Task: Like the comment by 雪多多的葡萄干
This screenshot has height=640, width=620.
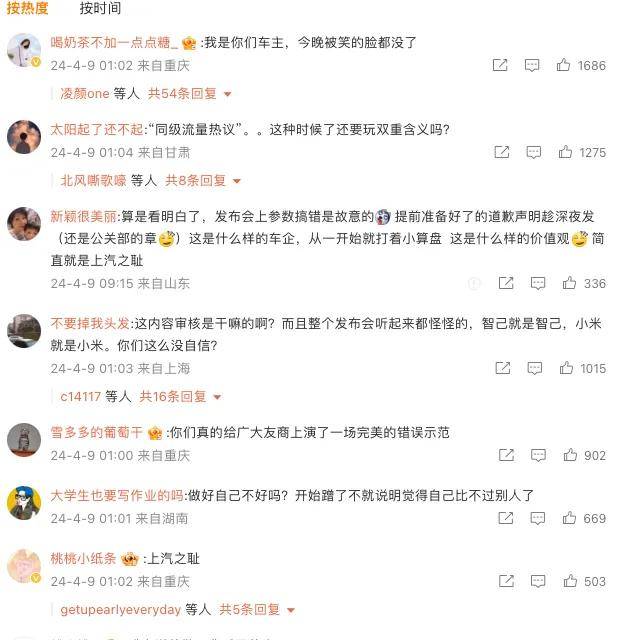Action: click(x=570, y=456)
